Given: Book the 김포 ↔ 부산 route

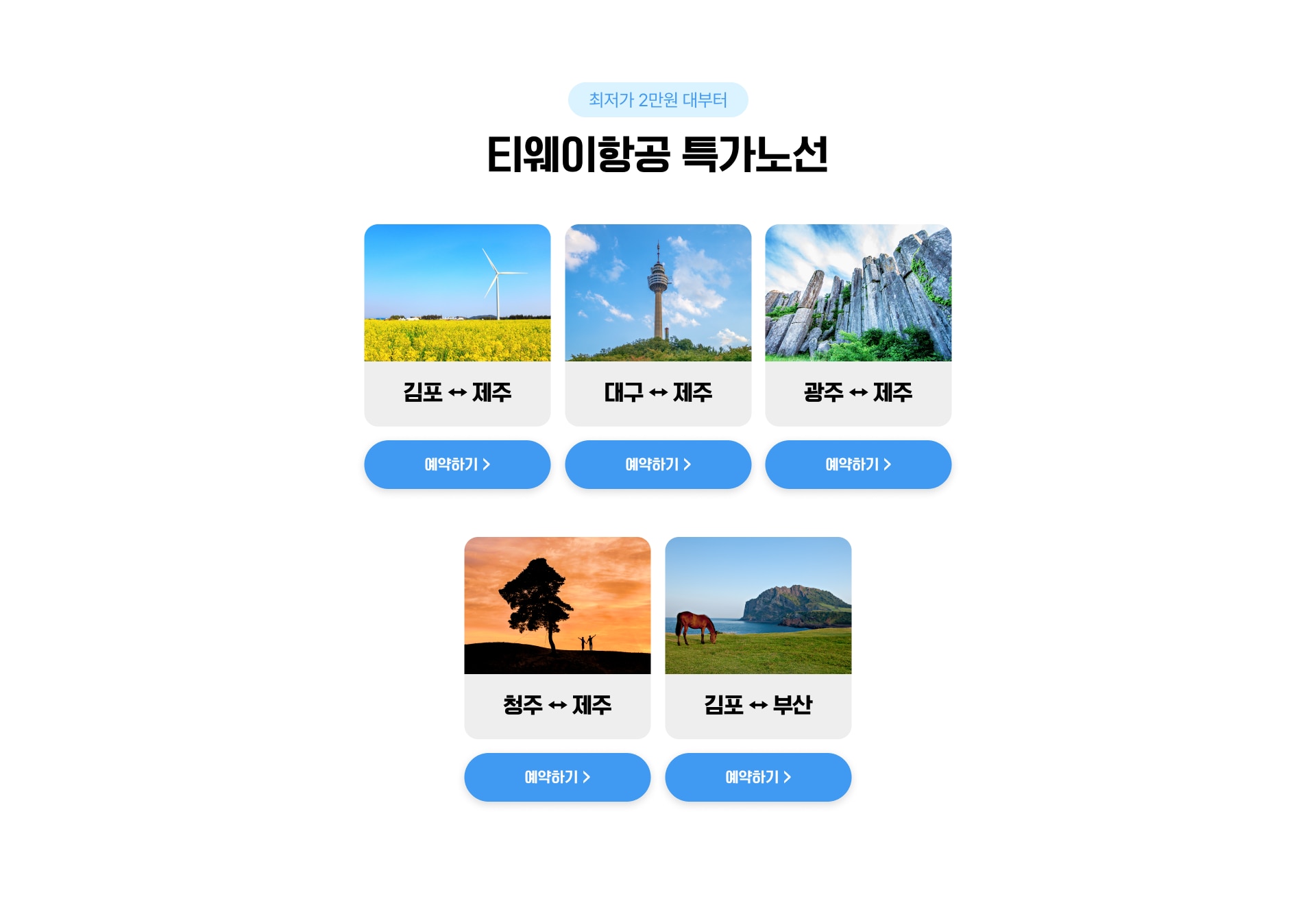Looking at the screenshot, I should tap(758, 777).
